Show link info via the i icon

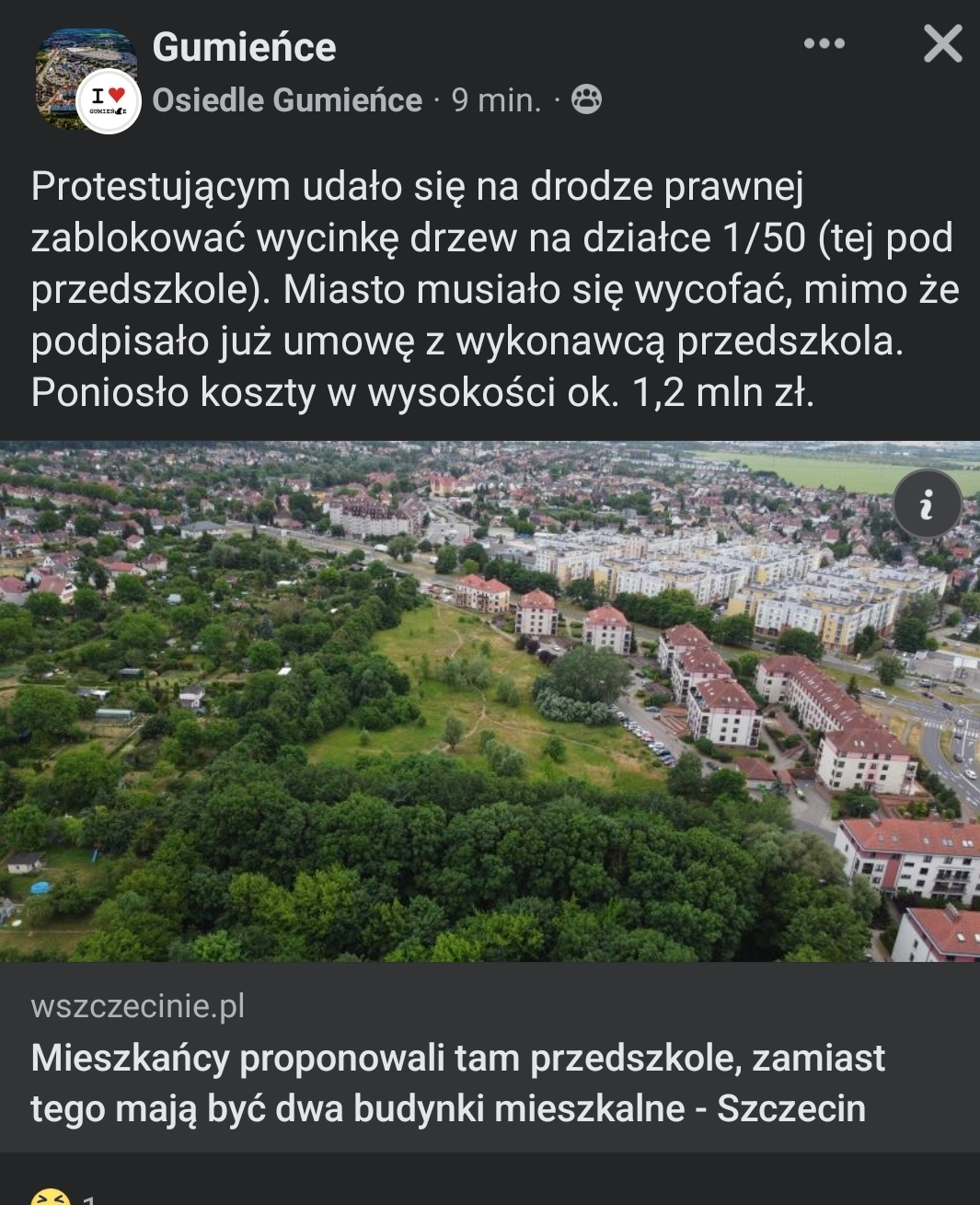click(926, 504)
